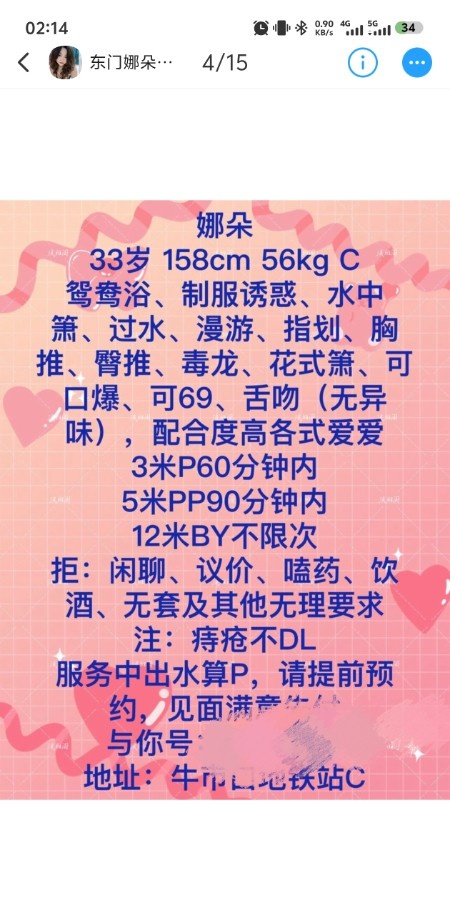Go back using the top-left arrow
This screenshot has width=450, height=898.
point(23,62)
